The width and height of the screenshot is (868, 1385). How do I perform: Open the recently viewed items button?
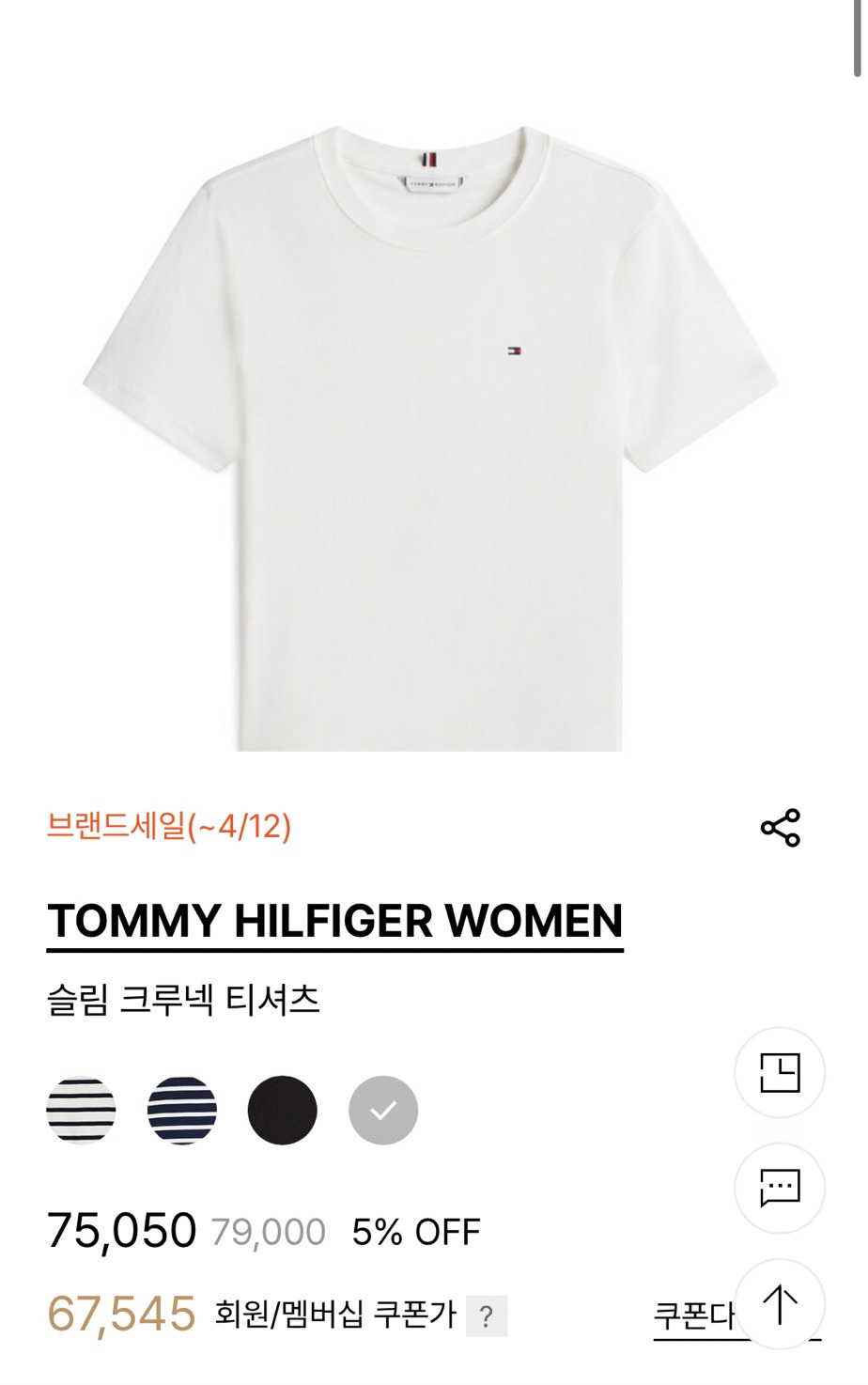tap(780, 1073)
